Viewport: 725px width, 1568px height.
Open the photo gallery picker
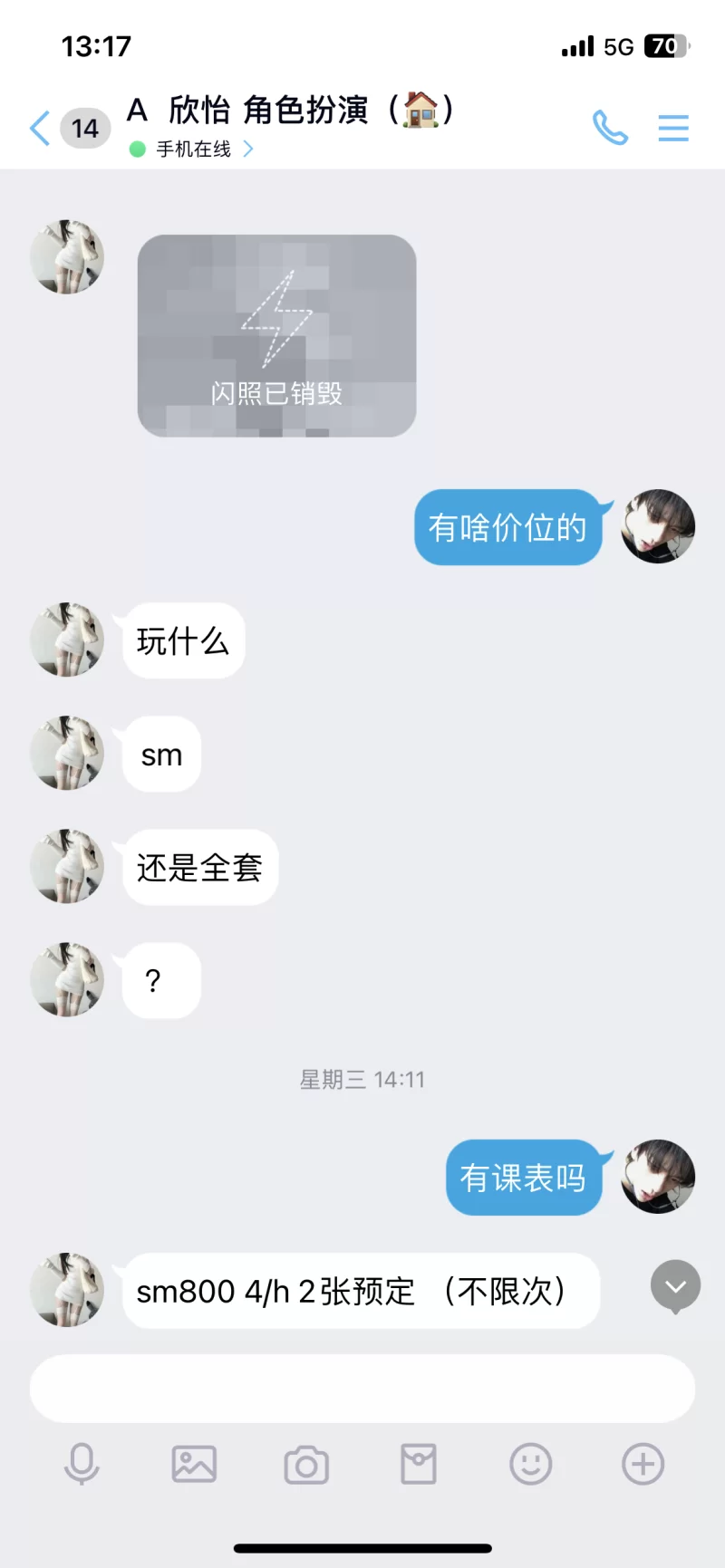coord(194,1464)
